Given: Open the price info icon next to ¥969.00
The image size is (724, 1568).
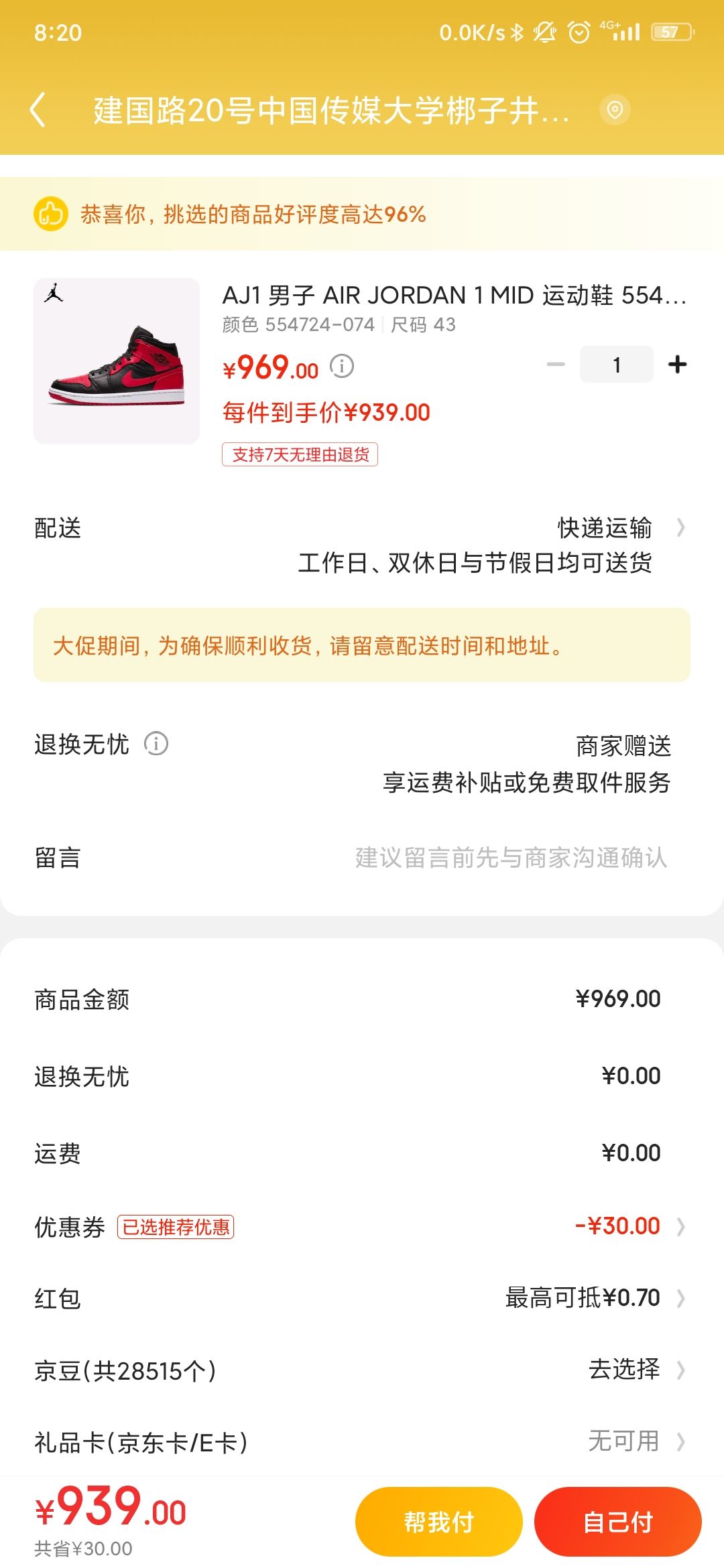Looking at the screenshot, I should pos(343,367).
